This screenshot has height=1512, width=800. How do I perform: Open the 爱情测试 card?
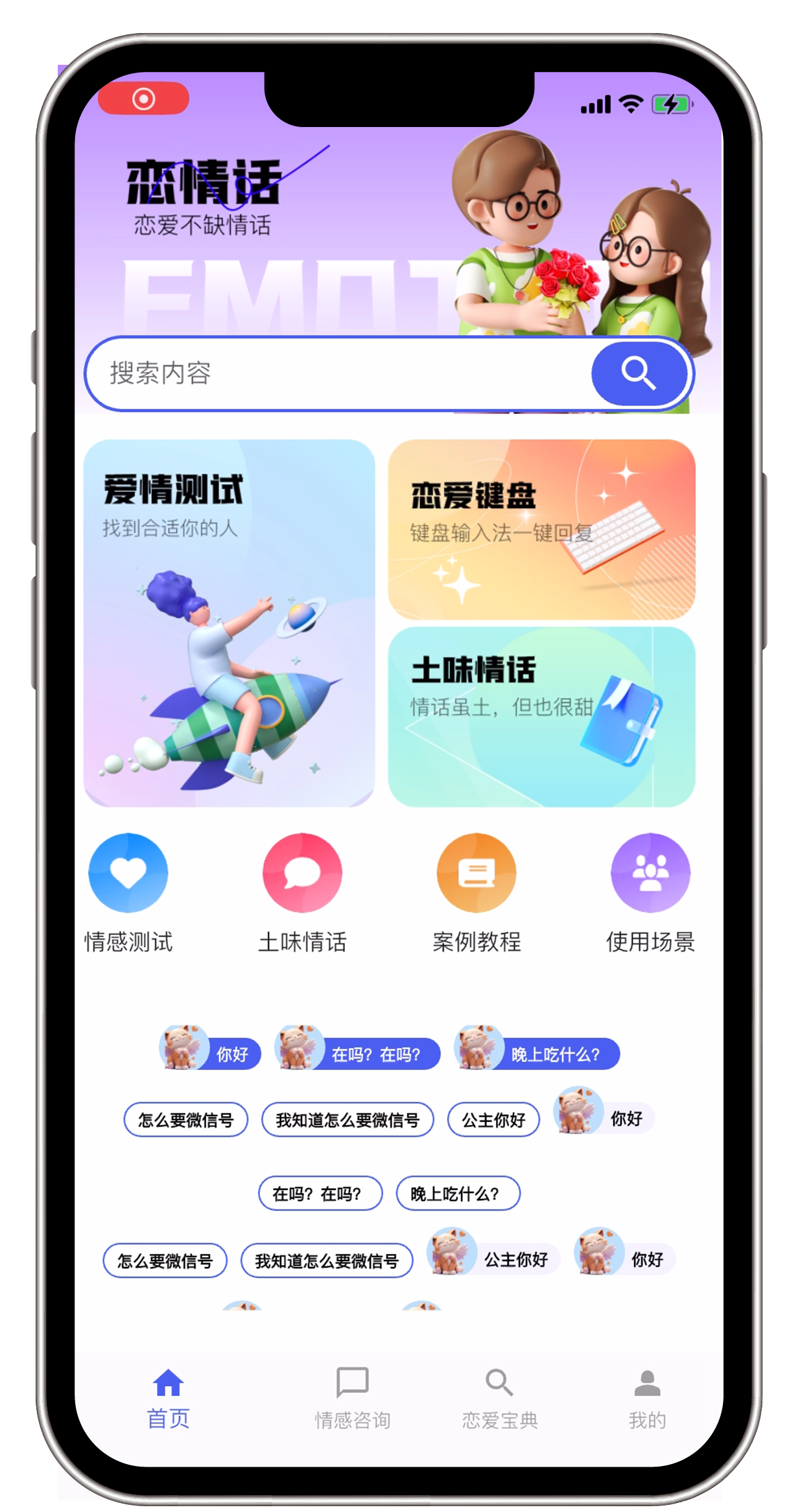click(229, 622)
